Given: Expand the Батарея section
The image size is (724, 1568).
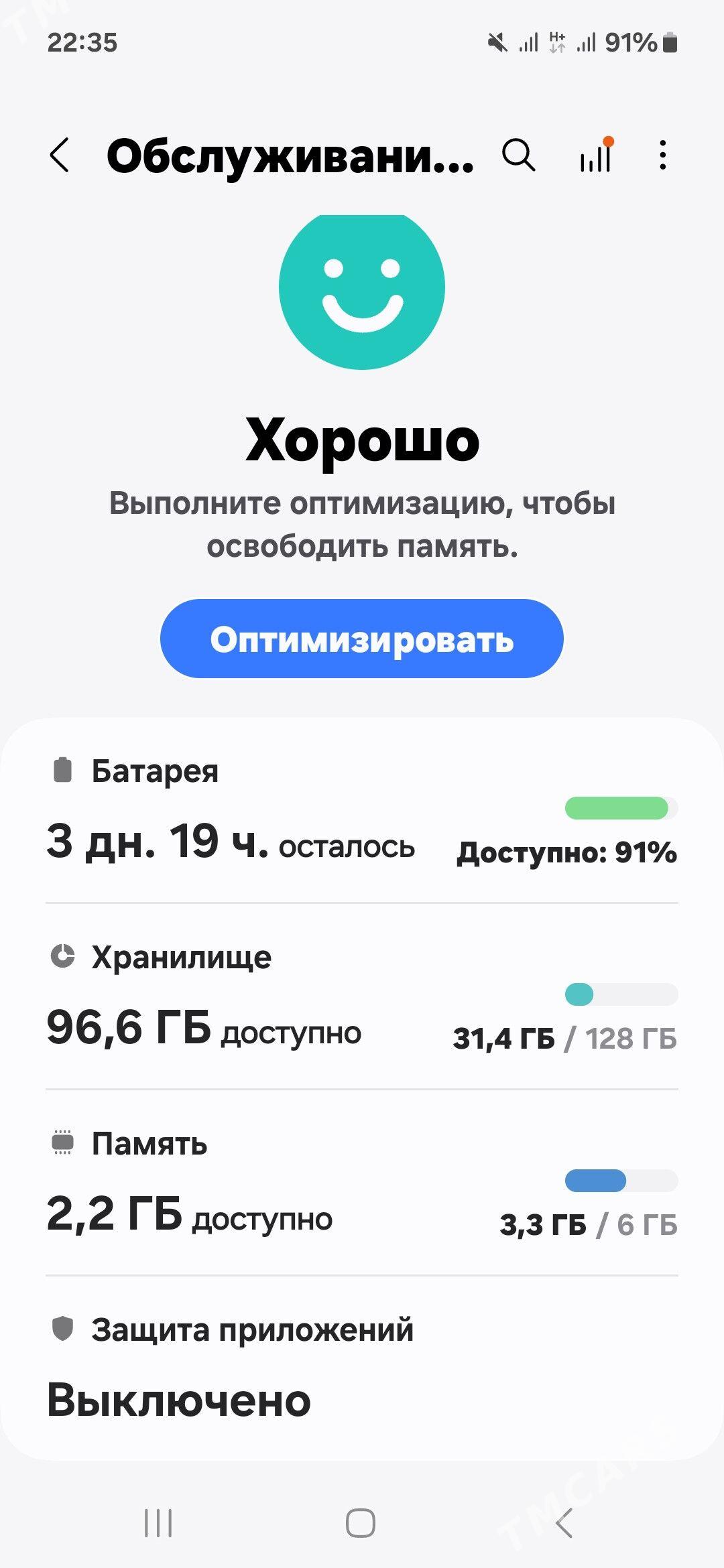Looking at the screenshot, I should click(362, 811).
